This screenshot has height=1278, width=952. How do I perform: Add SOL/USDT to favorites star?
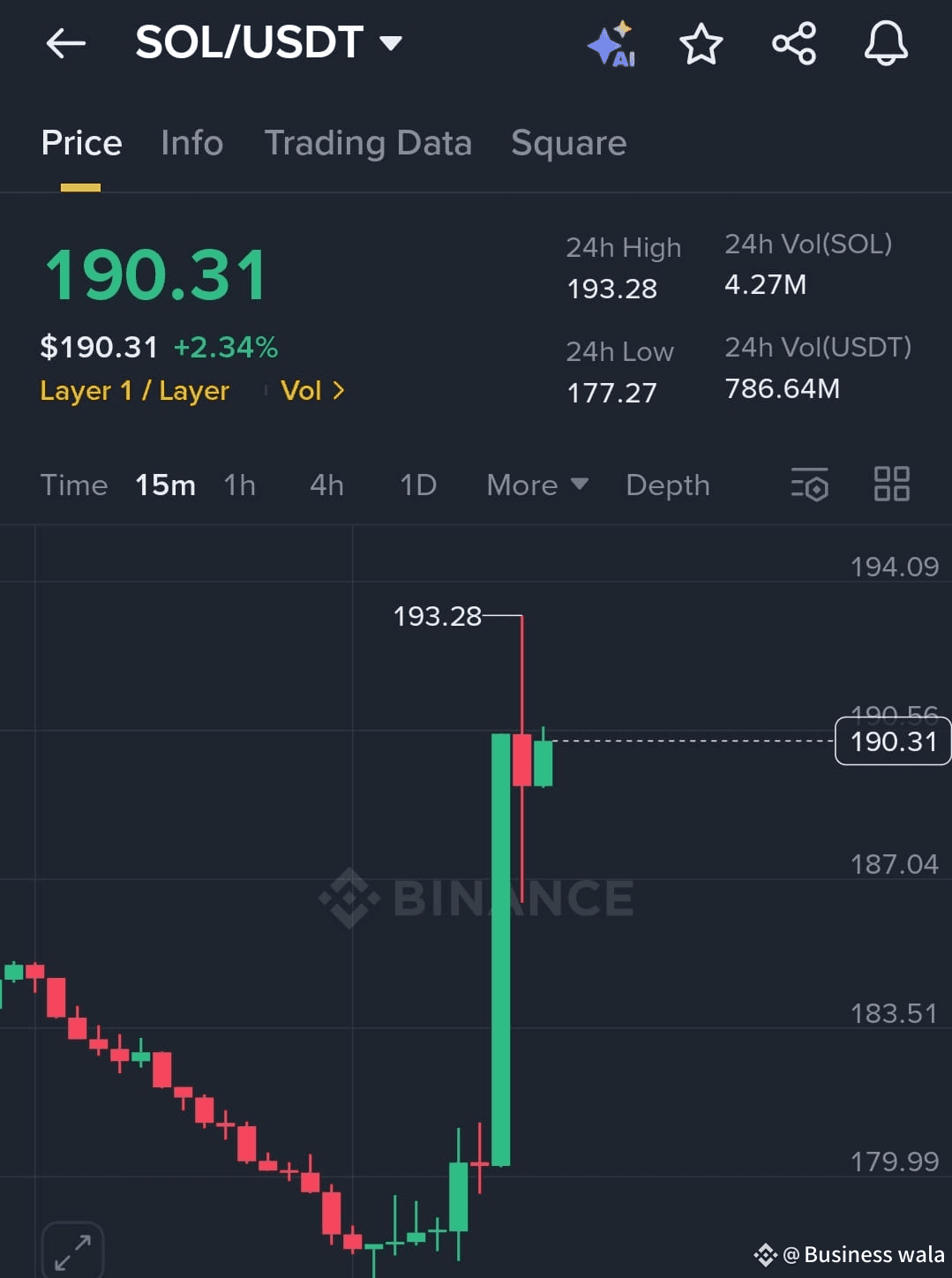coord(701,44)
